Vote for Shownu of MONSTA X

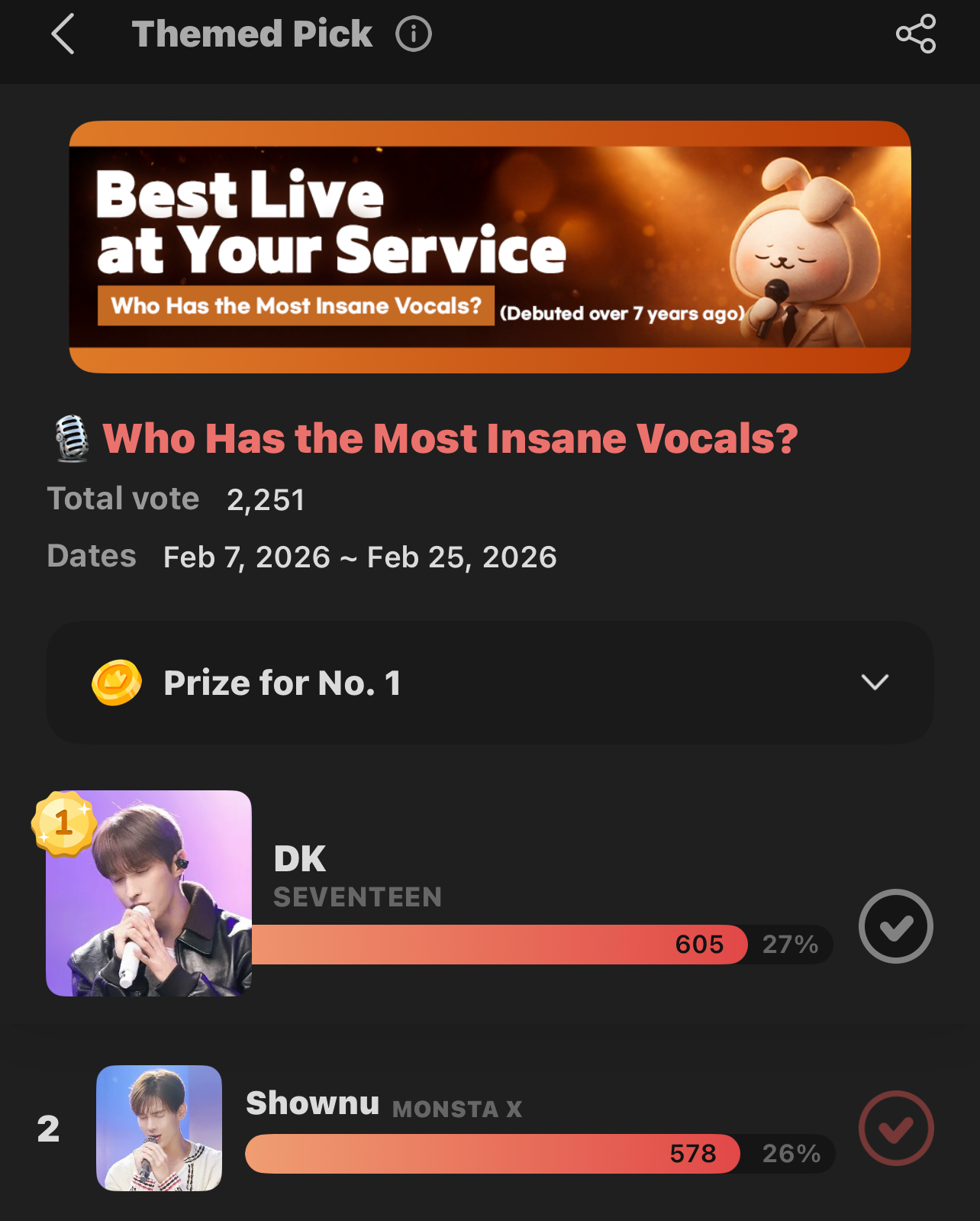point(895,1128)
